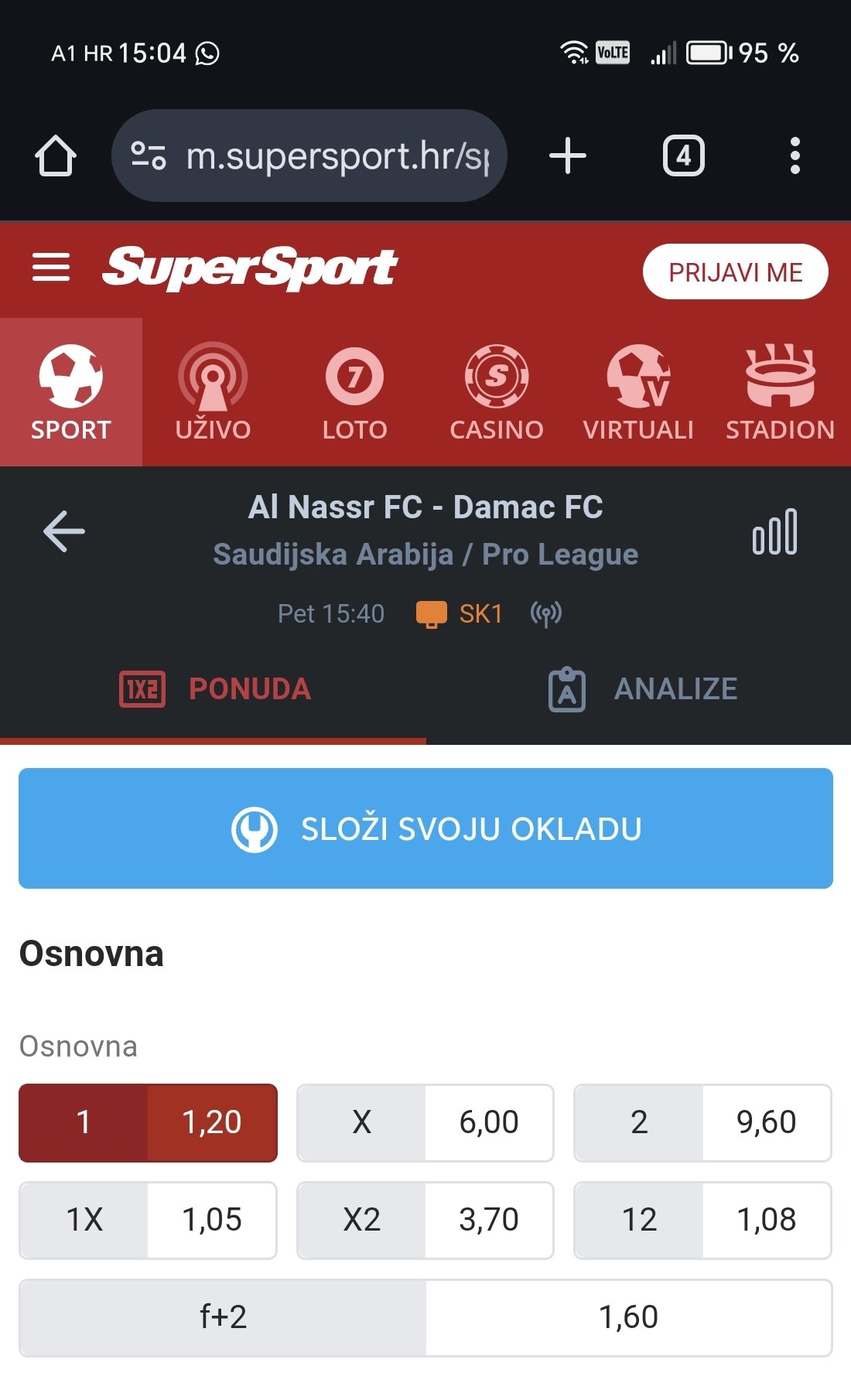Deselect home win odds 1,20
851x1400 pixels.
pyautogui.click(x=148, y=1122)
